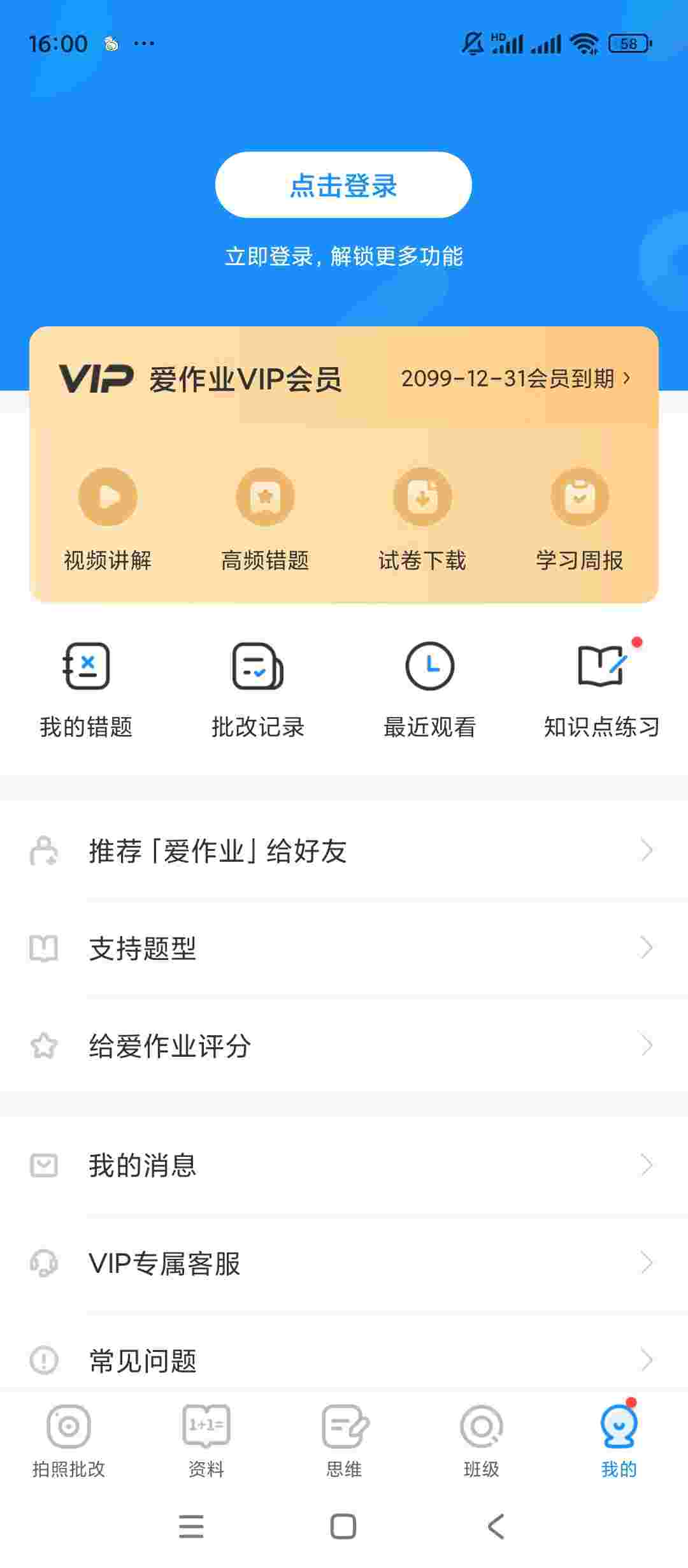Open 我的错题 wrong answers collection
This screenshot has height=1568, width=688.
pos(86,690)
